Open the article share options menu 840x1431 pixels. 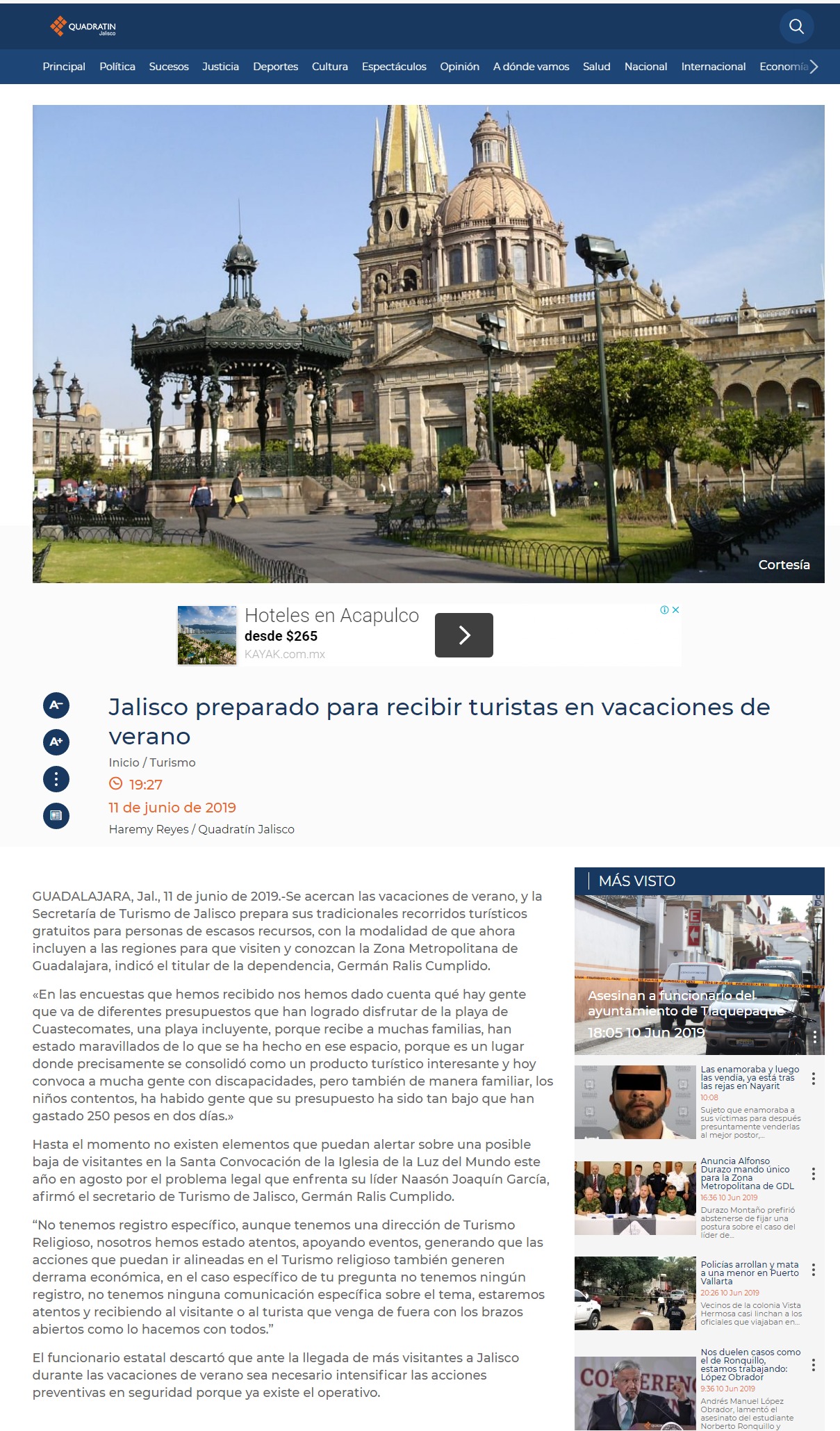tap(56, 778)
